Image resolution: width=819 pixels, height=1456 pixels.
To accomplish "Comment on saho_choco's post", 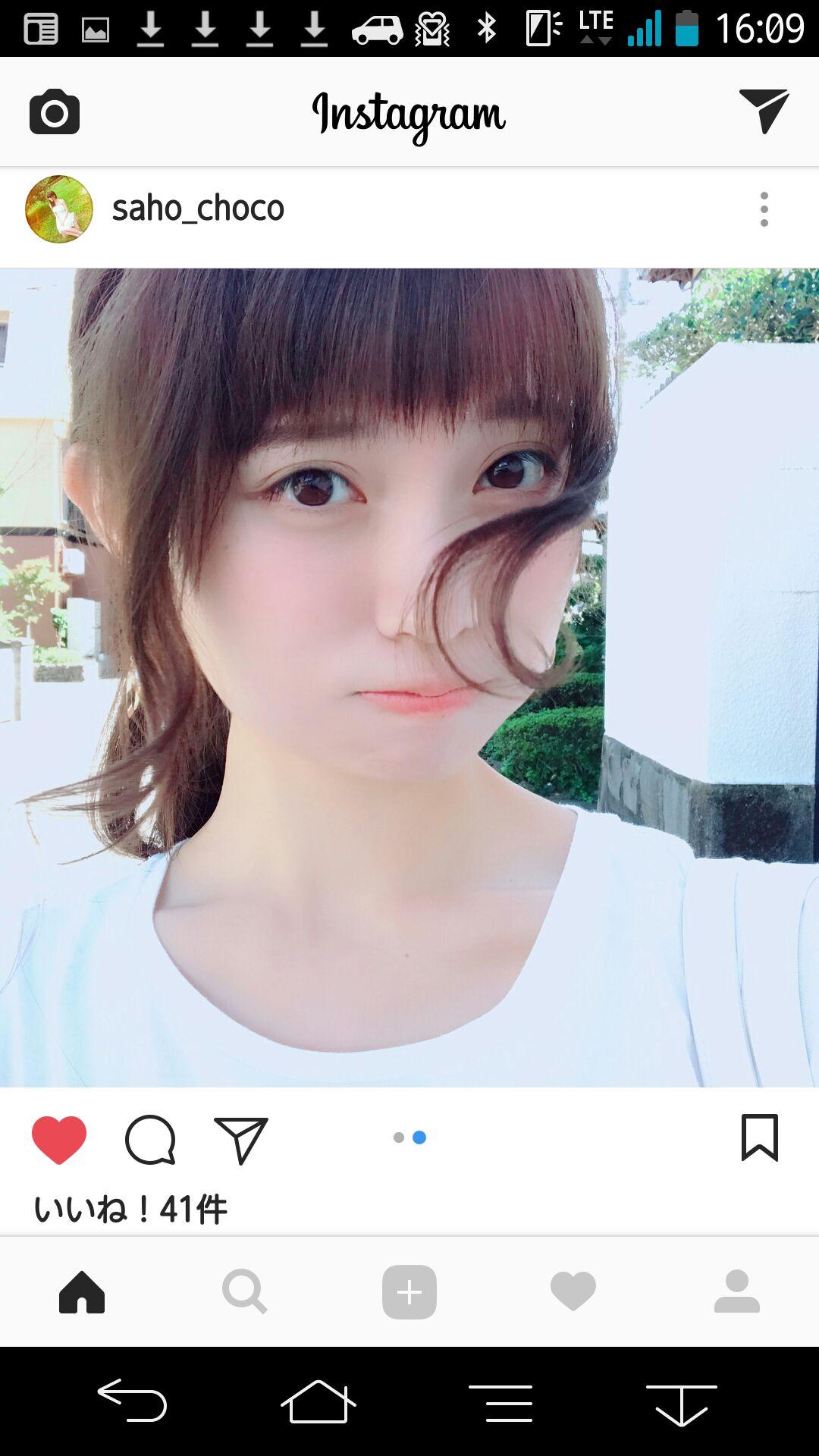I will click(150, 1139).
